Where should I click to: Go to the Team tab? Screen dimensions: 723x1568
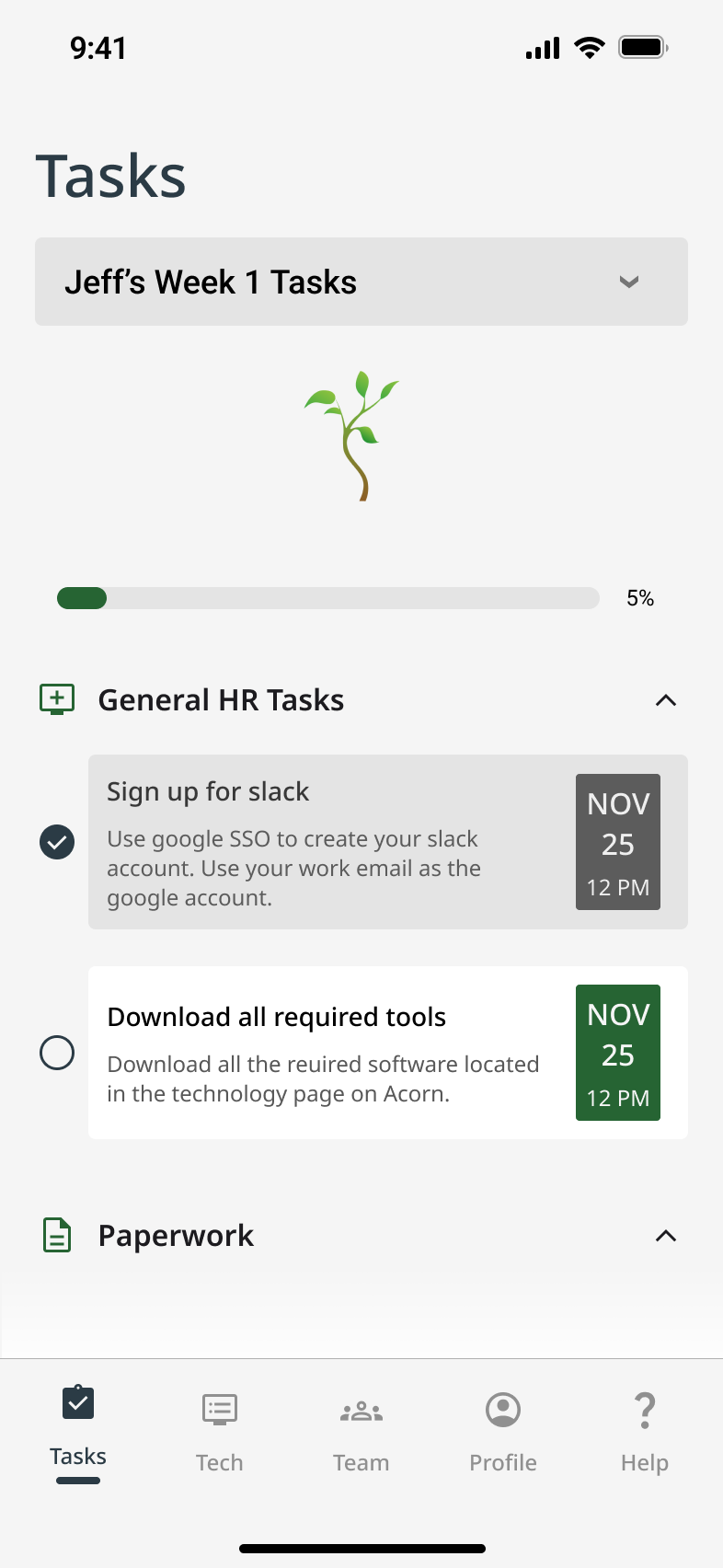point(361,1431)
